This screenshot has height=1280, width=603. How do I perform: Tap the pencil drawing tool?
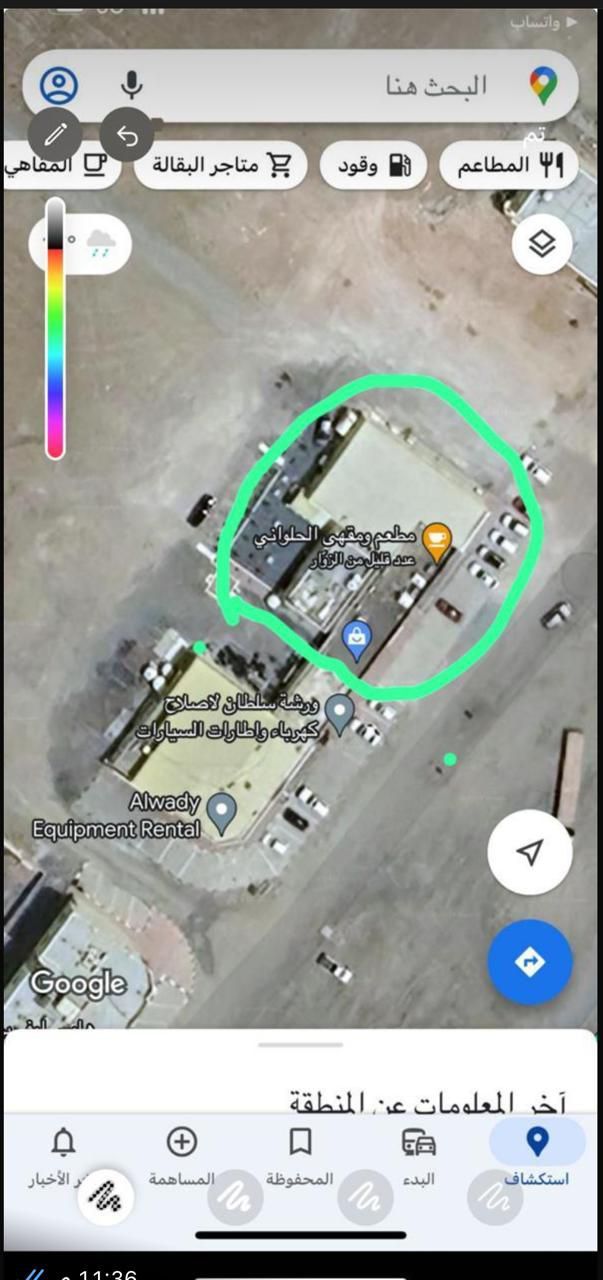click(54, 133)
